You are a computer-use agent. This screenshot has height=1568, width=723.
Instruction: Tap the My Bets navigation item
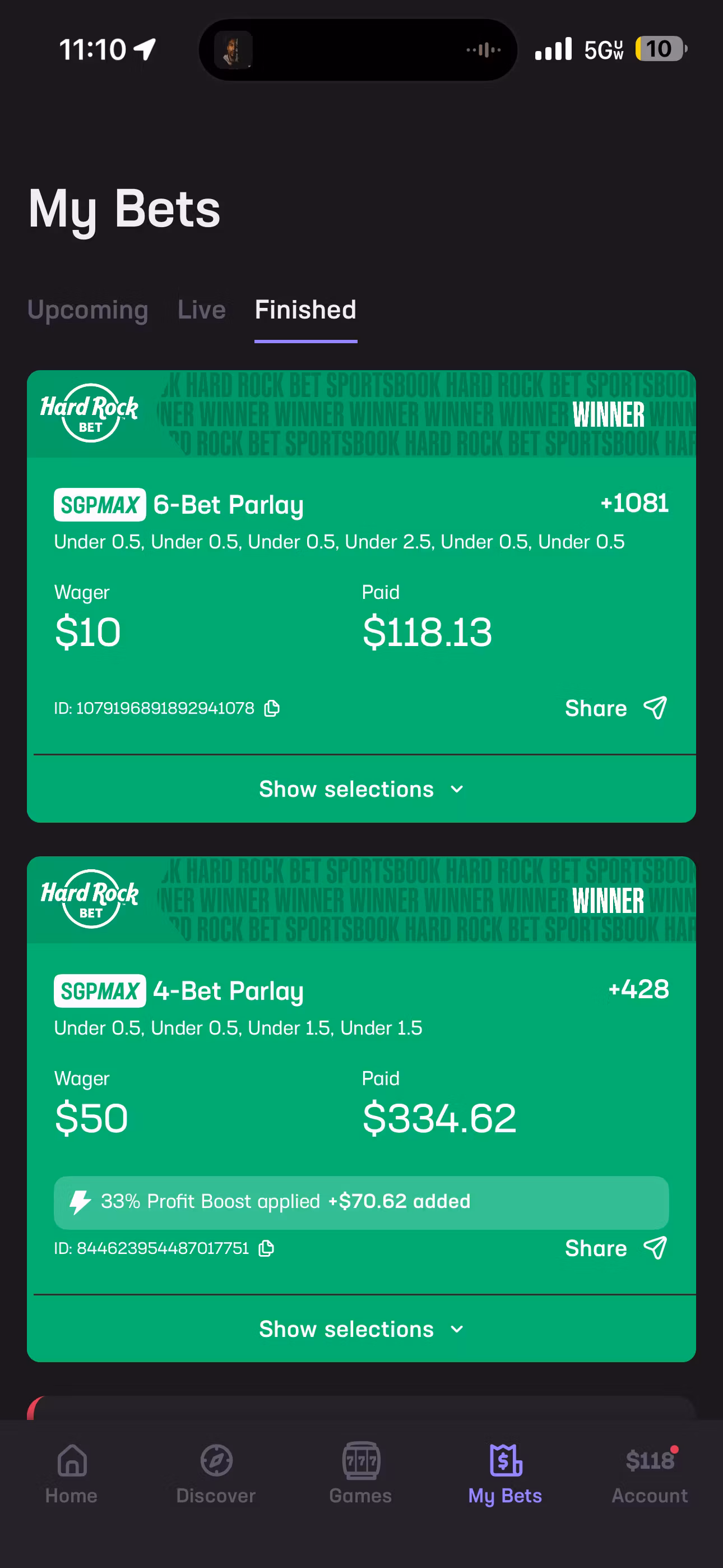click(x=505, y=1473)
